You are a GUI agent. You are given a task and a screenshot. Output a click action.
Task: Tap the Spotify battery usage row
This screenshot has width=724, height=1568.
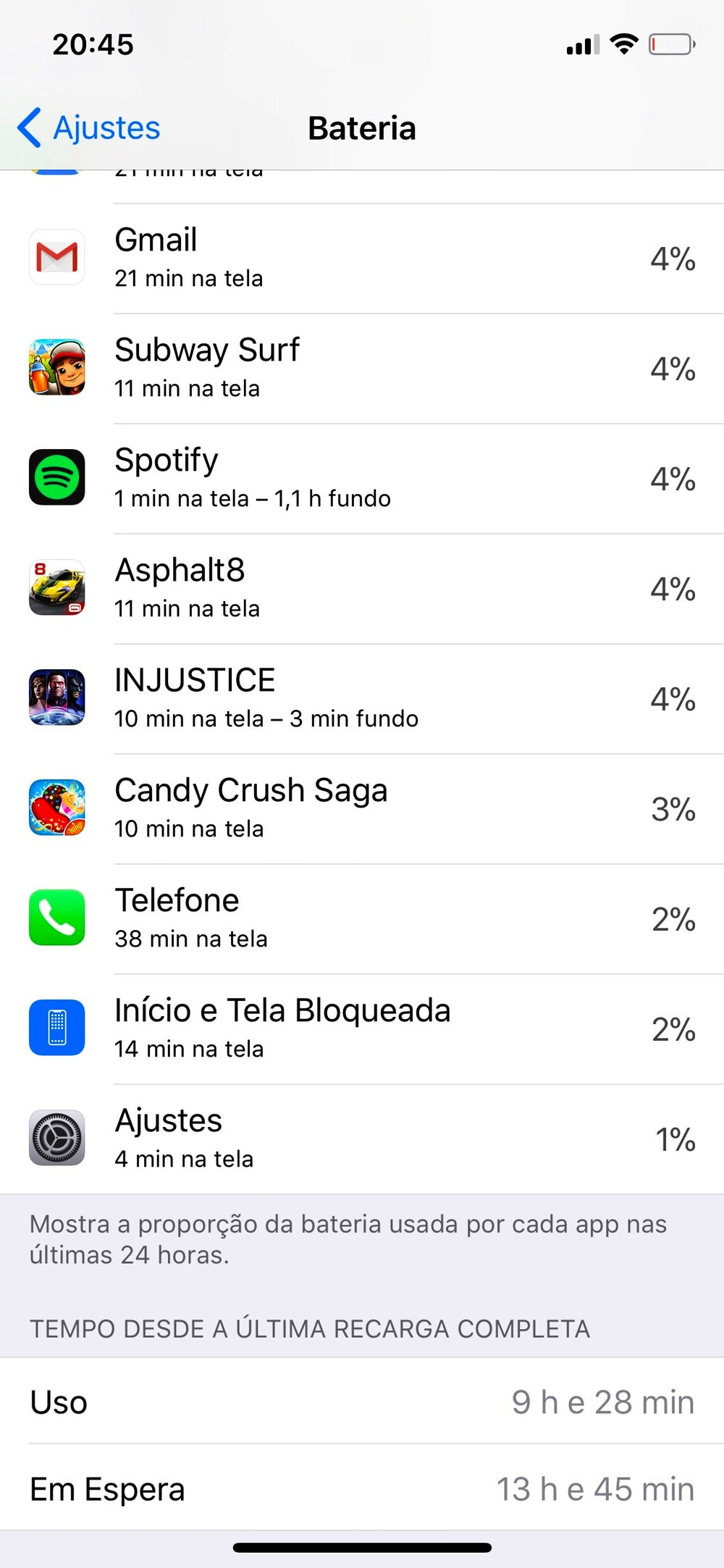(x=362, y=479)
